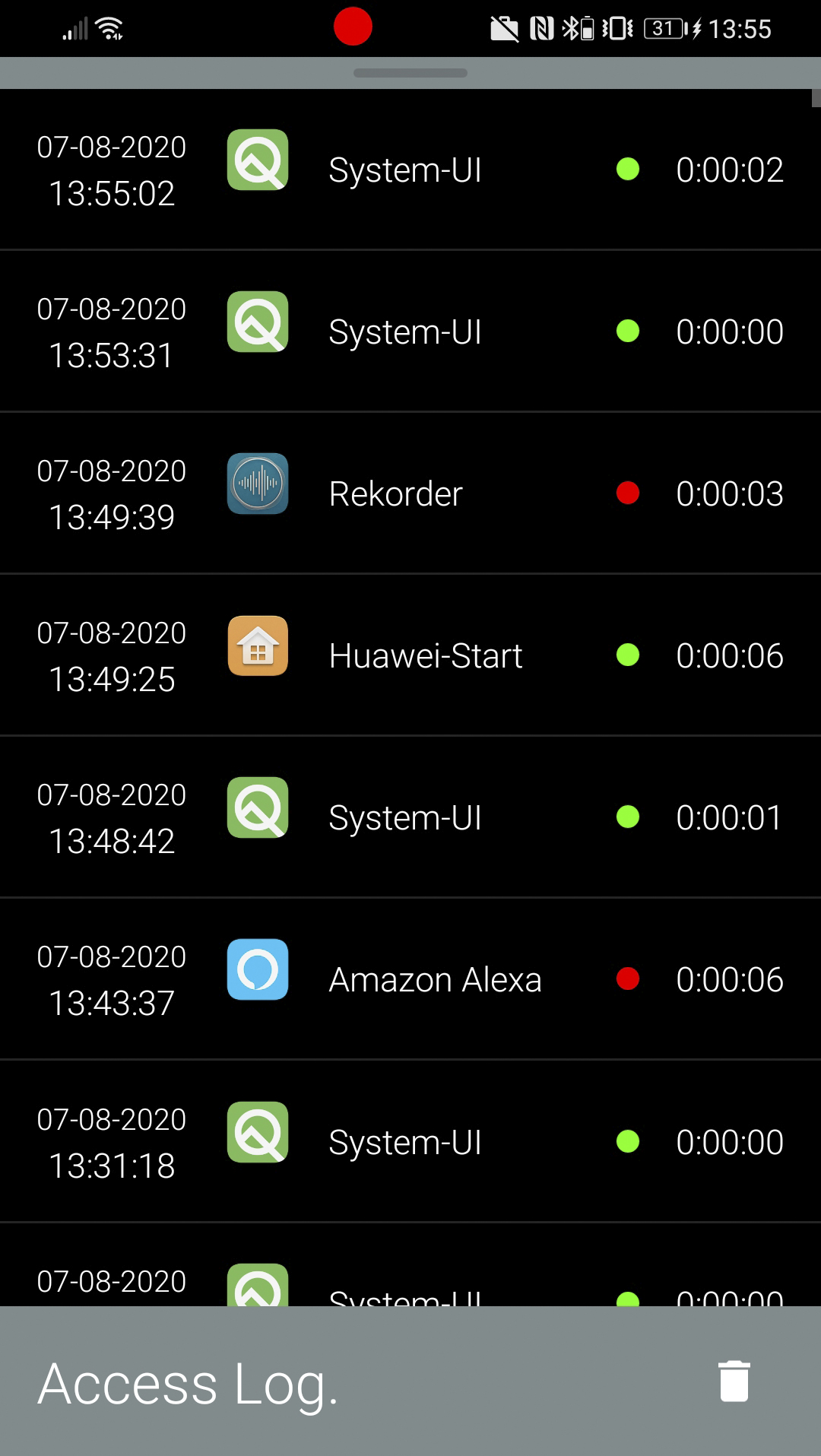Open the Huawei-Start log entry
The width and height of the screenshot is (821, 1456).
tap(410, 655)
